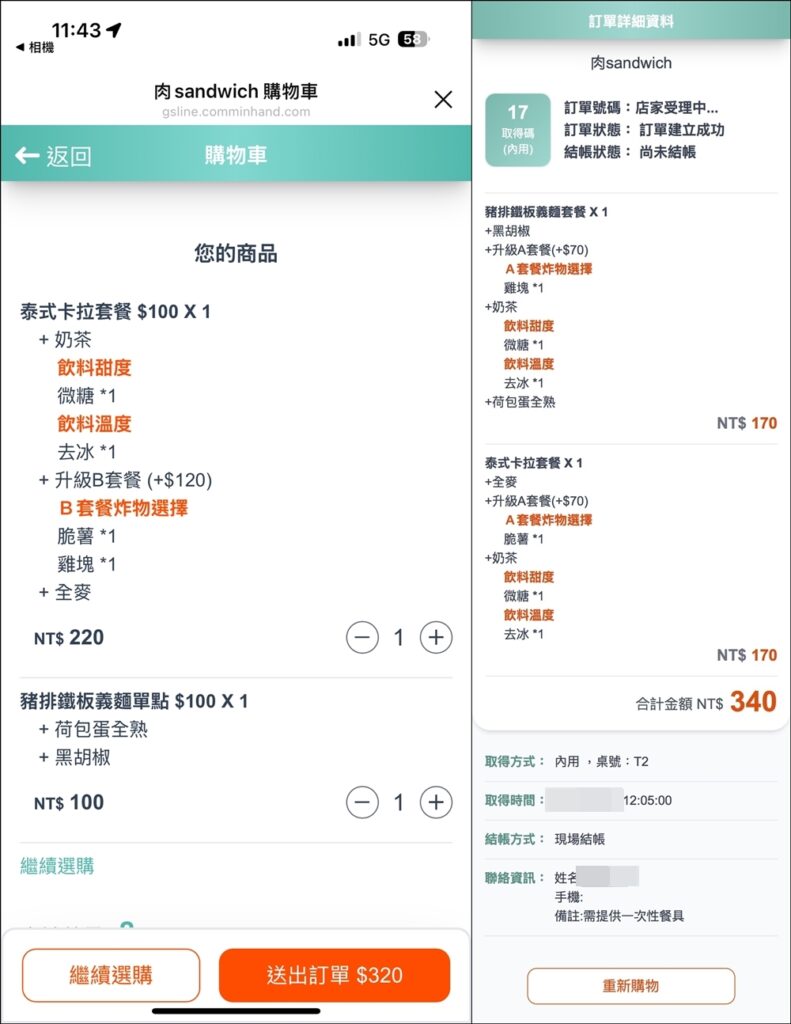Go back via the 返回 arrow
This screenshot has width=791, height=1024.
tap(54, 155)
